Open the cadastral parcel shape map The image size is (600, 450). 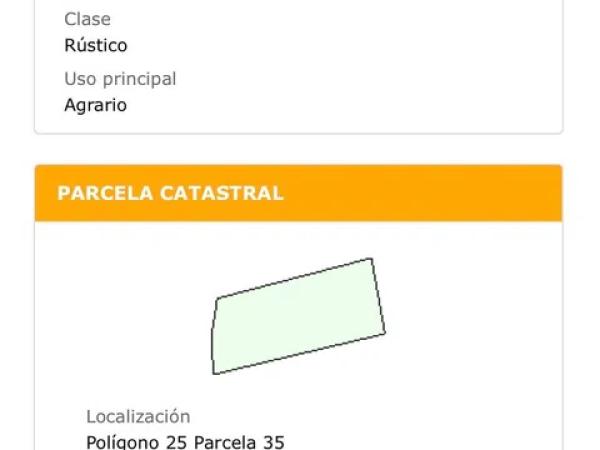[x=298, y=317]
